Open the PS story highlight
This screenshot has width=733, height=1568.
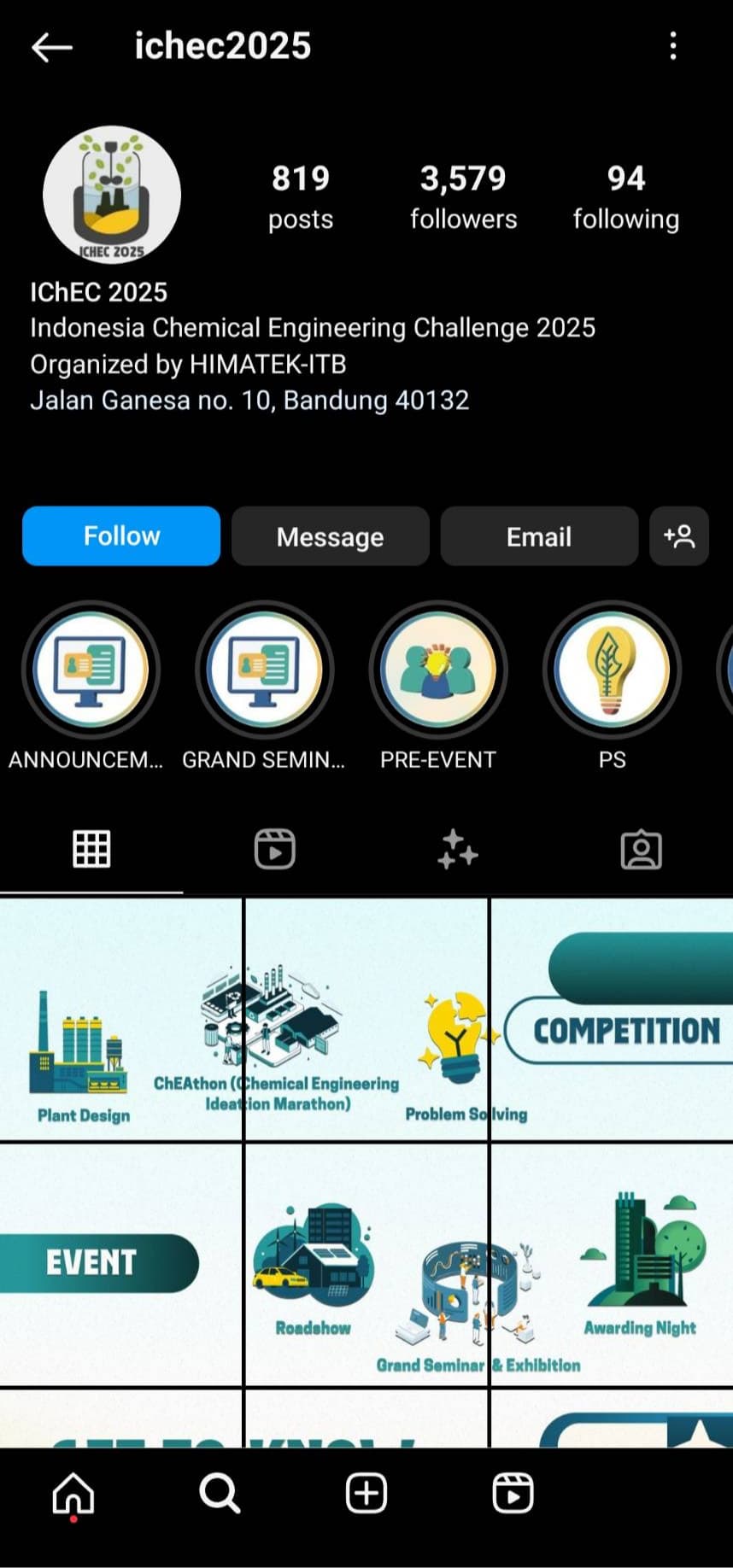tap(612, 670)
